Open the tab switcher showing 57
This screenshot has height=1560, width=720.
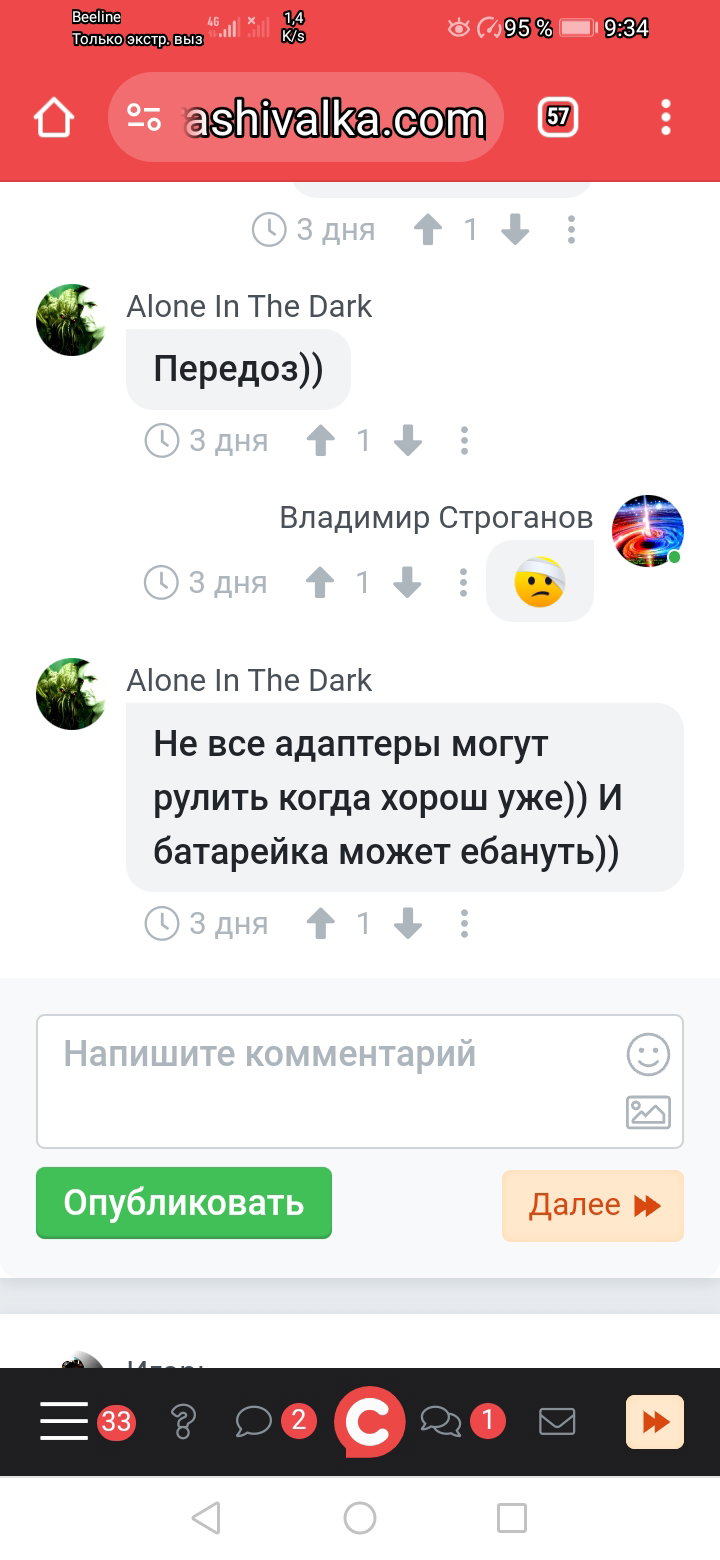click(x=558, y=118)
